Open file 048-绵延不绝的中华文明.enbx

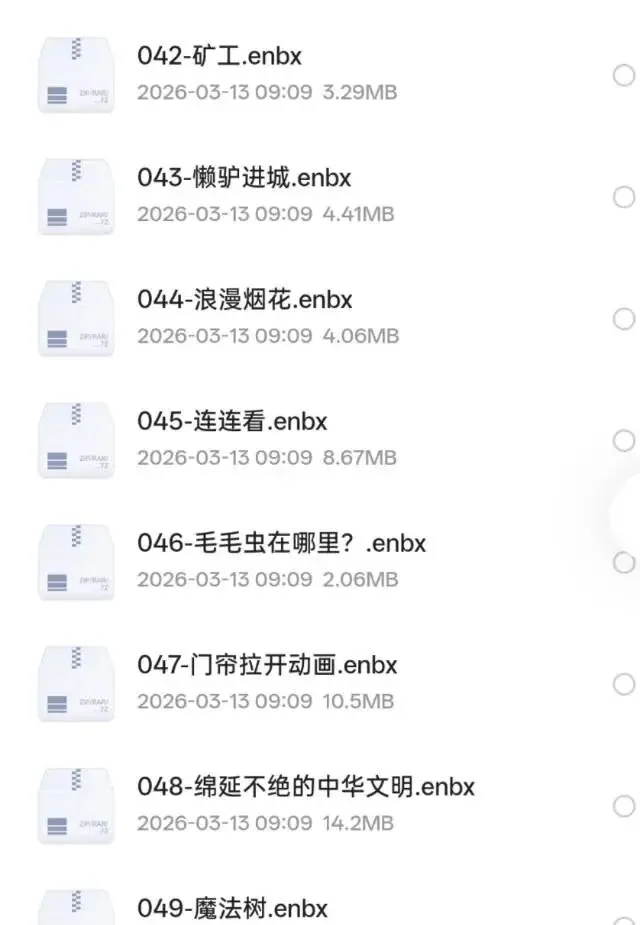[x=305, y=787]
